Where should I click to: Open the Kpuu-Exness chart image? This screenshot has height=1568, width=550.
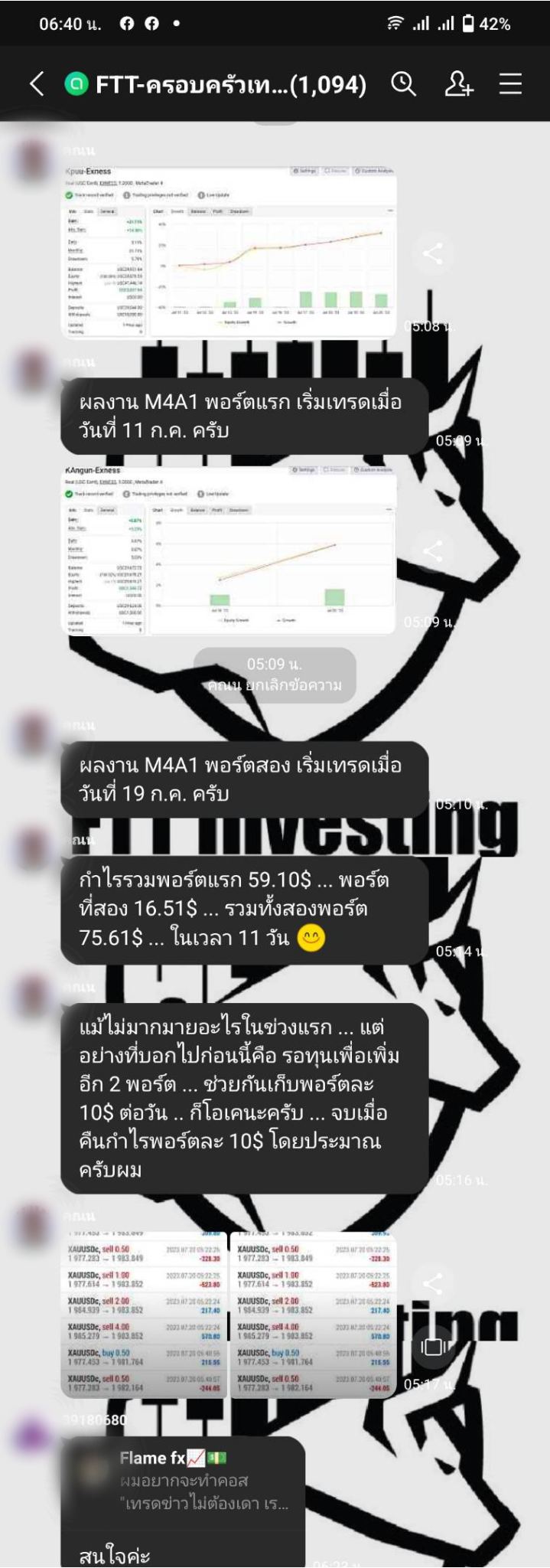click(229, 252)
